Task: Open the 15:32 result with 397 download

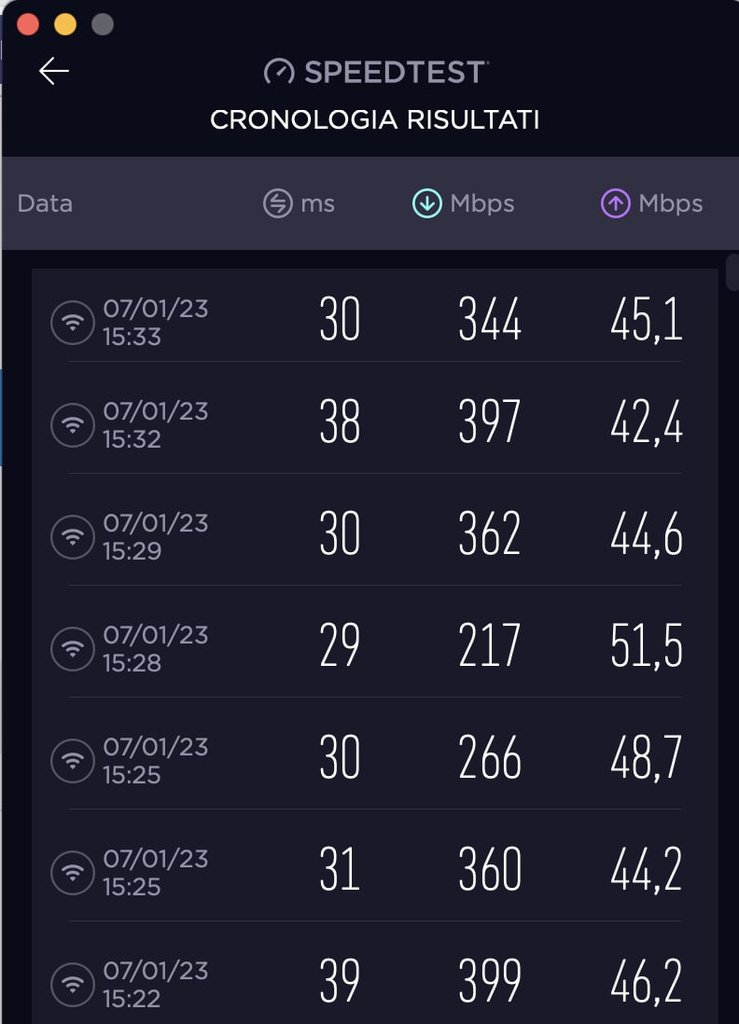Action: (375, 425)
